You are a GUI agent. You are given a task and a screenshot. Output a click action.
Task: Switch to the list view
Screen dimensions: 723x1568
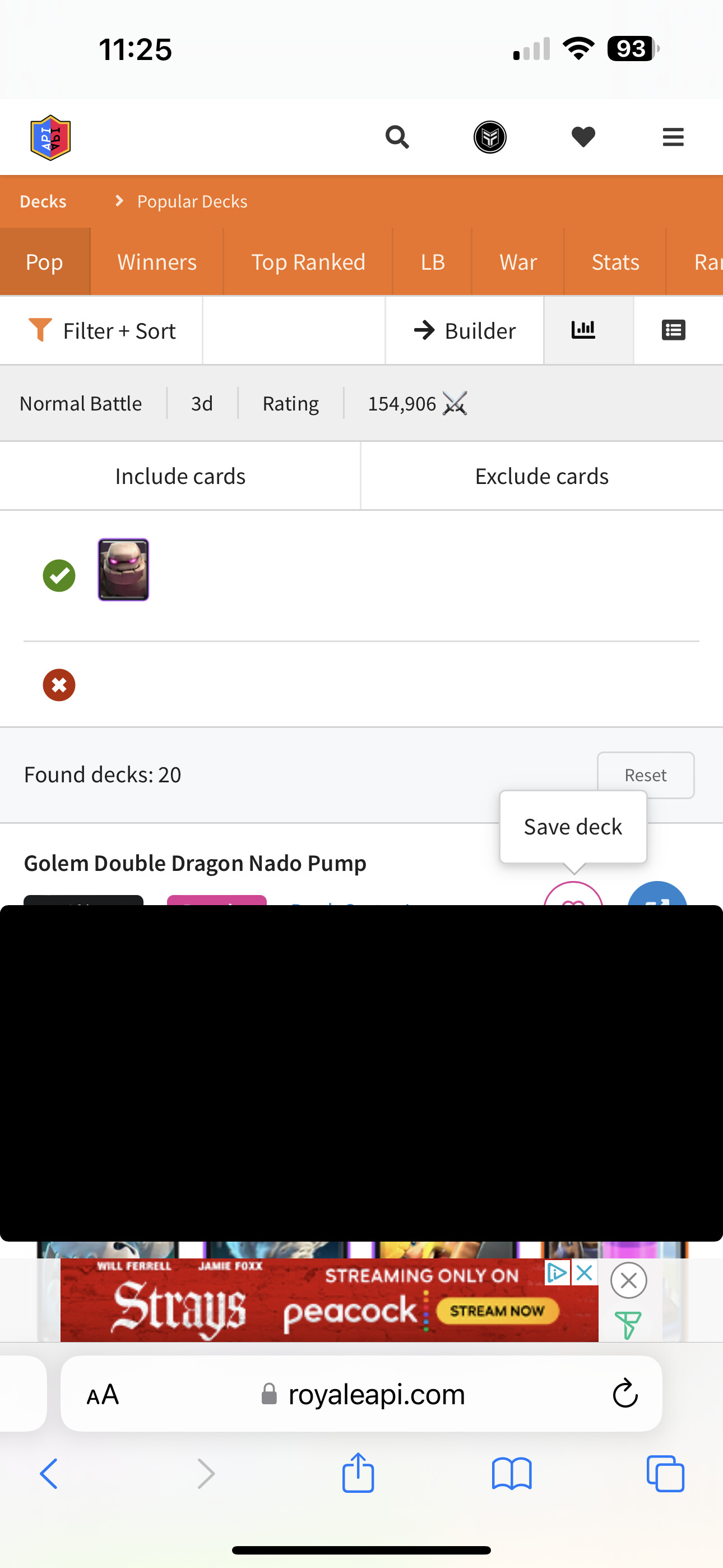tap(673, 330)
